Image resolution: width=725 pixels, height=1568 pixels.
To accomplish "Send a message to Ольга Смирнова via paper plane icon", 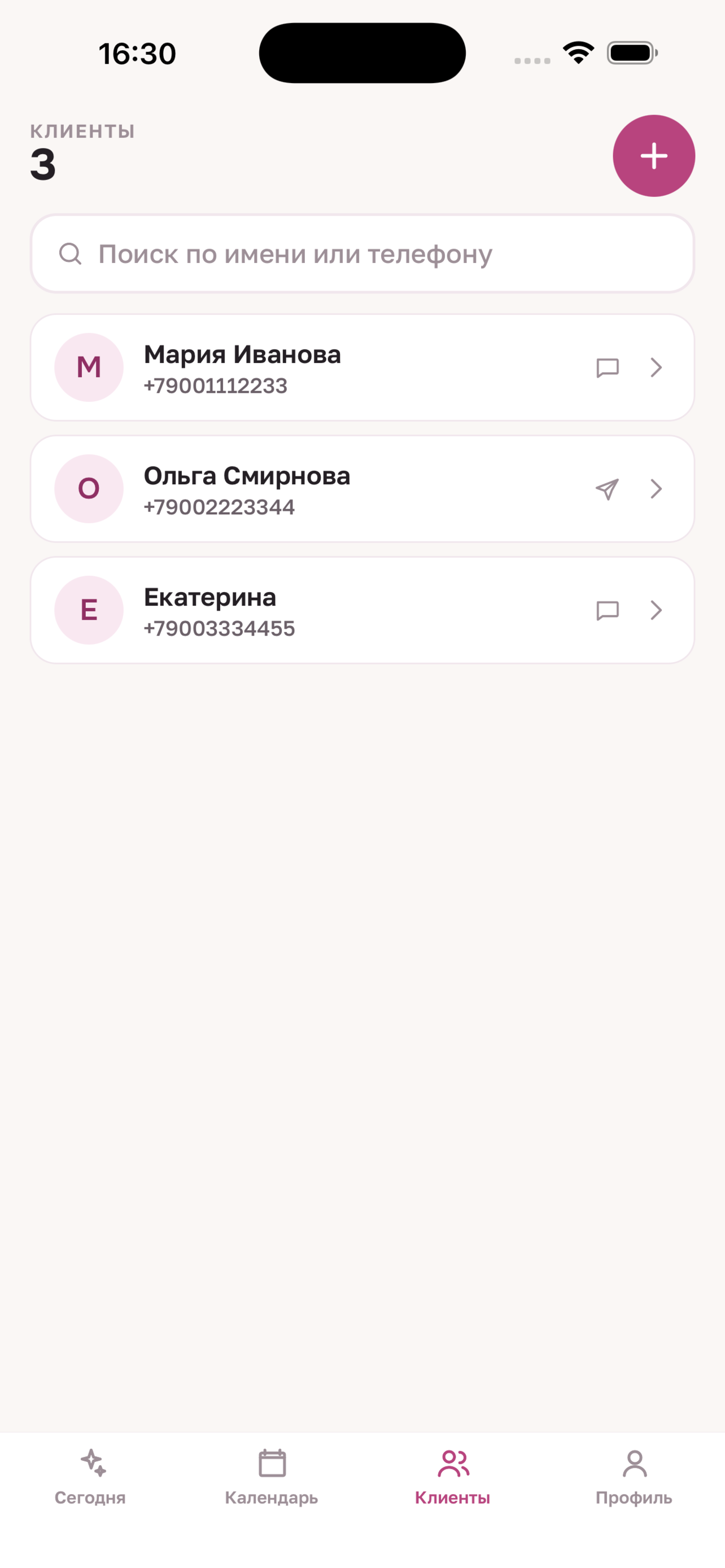I will 607,489.
